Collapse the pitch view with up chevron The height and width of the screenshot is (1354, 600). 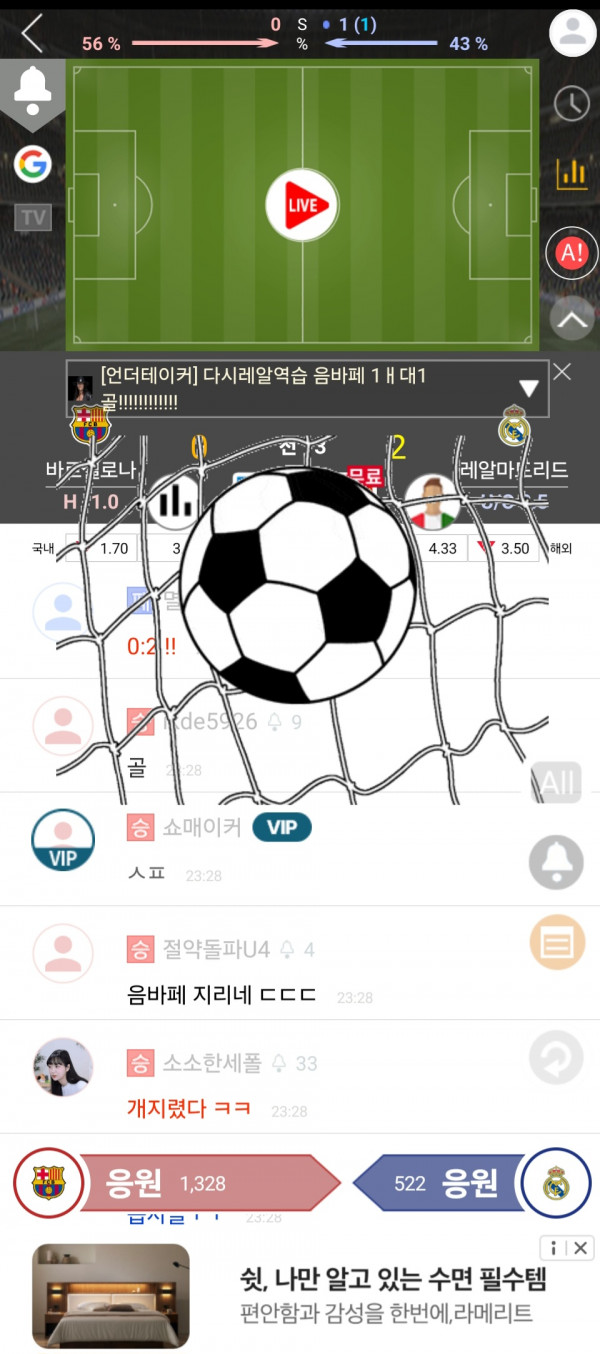[x=572, y=320]
